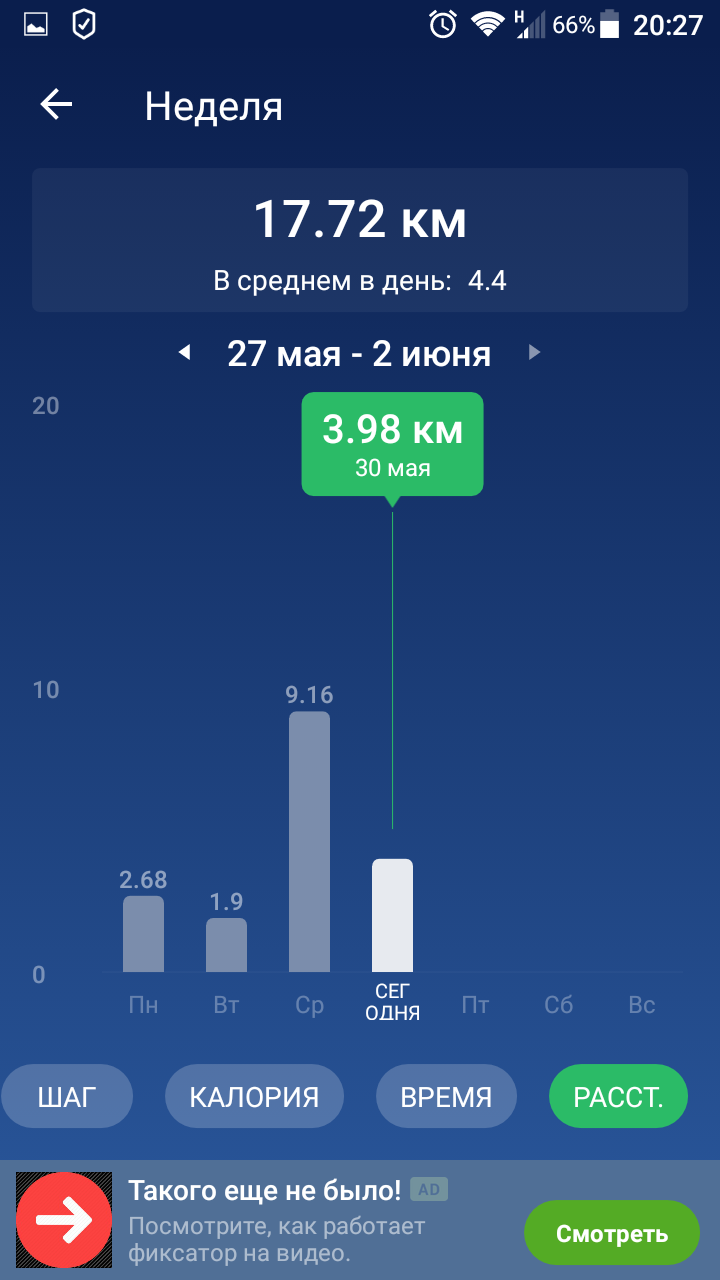Show the next week

coord(535,352)
